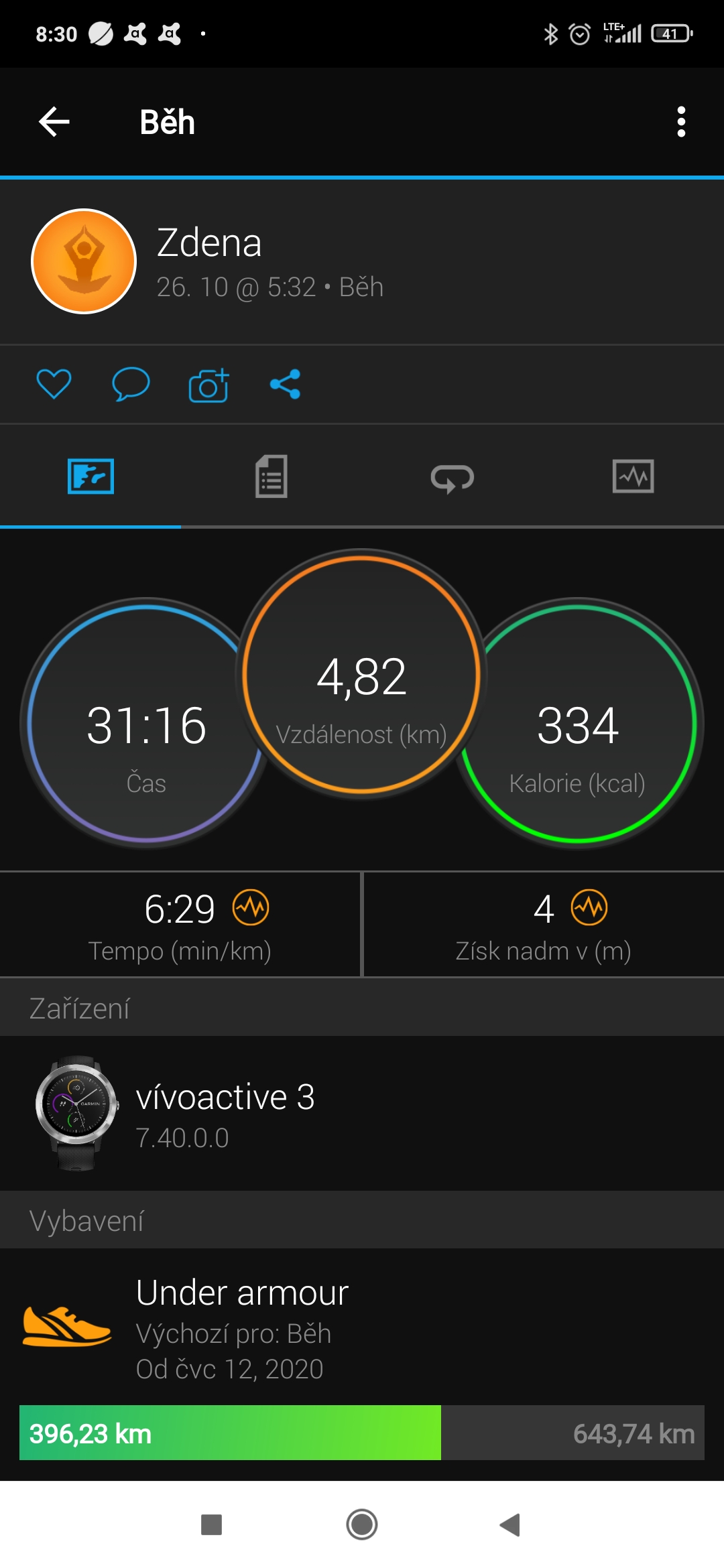Like this run with the heart icon
724x1568 pixels.
54,384
